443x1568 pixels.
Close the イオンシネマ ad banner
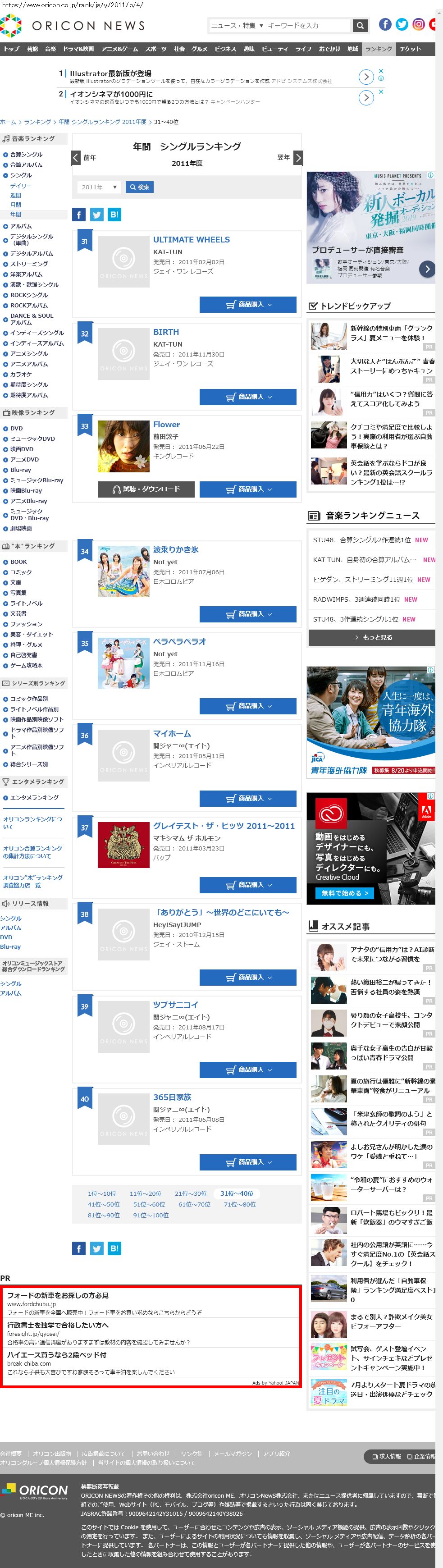381,92
